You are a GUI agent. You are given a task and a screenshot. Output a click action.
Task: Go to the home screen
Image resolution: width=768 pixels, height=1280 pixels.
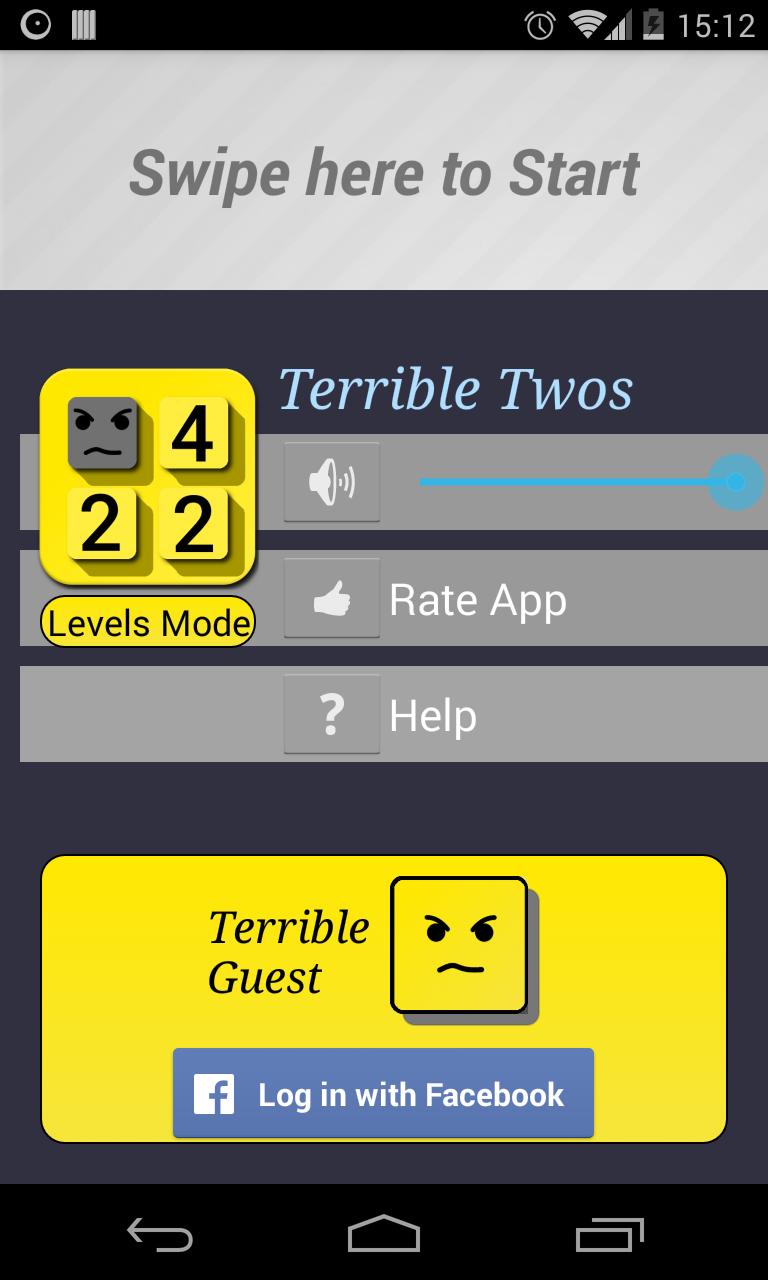[x=383, y=1234]
